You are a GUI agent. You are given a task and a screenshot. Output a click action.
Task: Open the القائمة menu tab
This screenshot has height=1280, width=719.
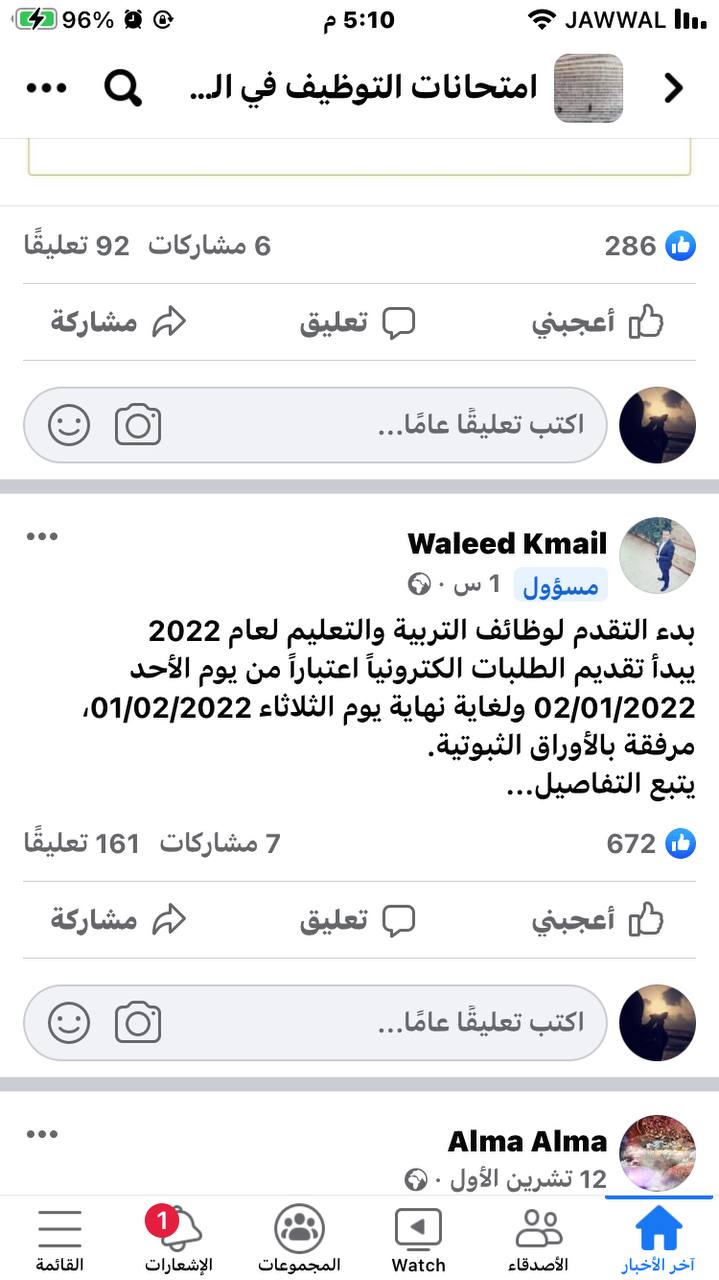[59, 1240]
